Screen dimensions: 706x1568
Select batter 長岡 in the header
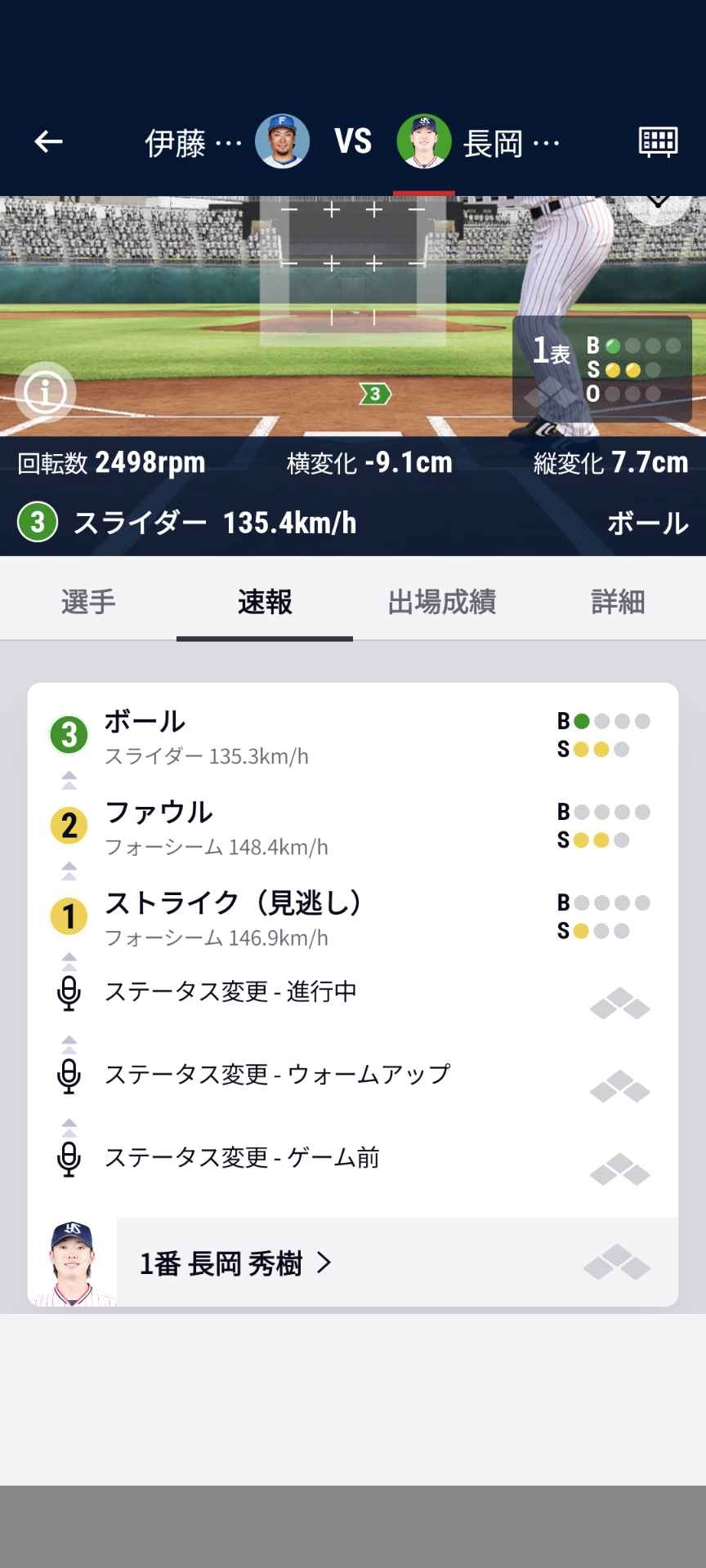(x=480, y=142)
